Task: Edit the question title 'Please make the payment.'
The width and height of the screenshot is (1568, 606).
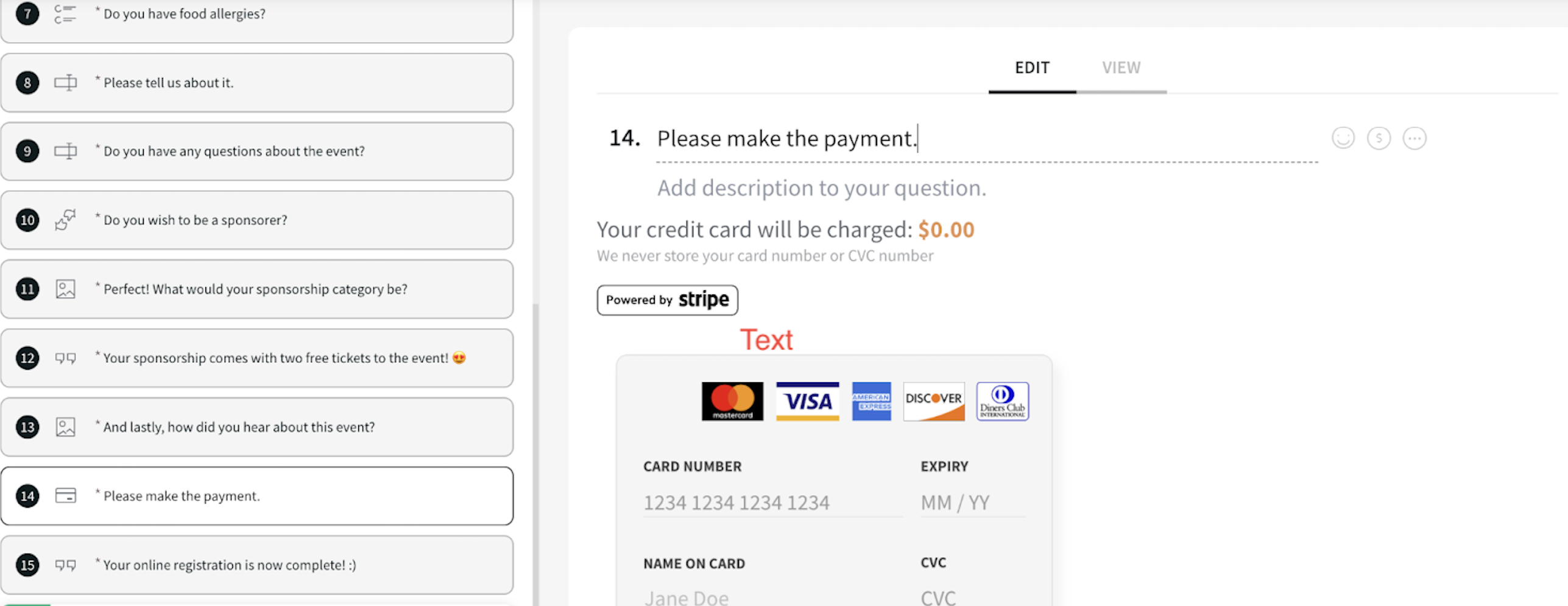Action: click(786, 139)
